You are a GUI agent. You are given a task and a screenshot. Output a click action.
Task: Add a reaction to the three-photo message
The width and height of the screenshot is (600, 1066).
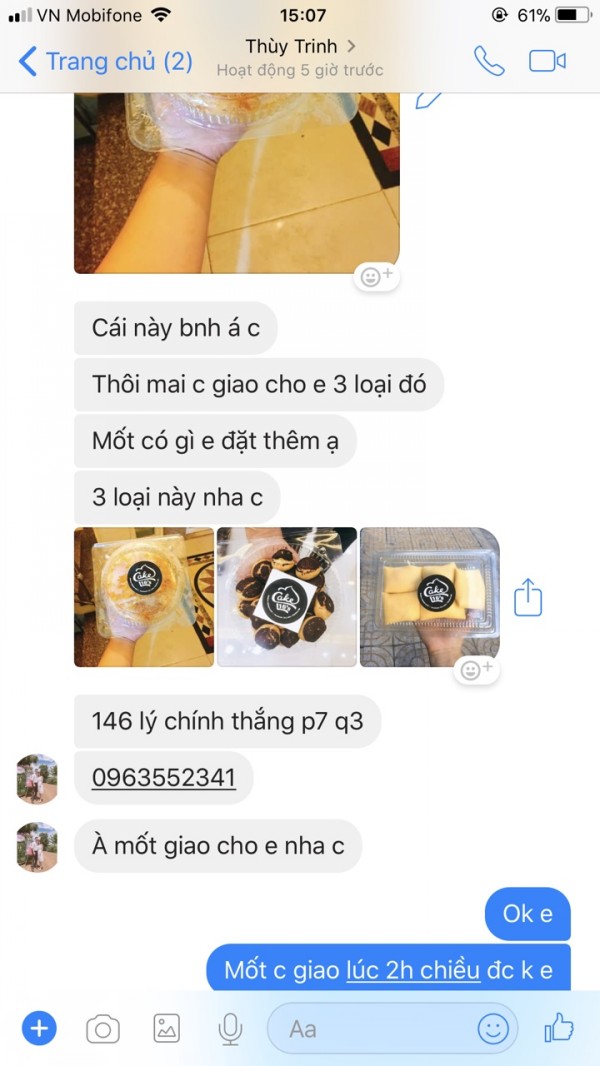click(x=476, y=669)
